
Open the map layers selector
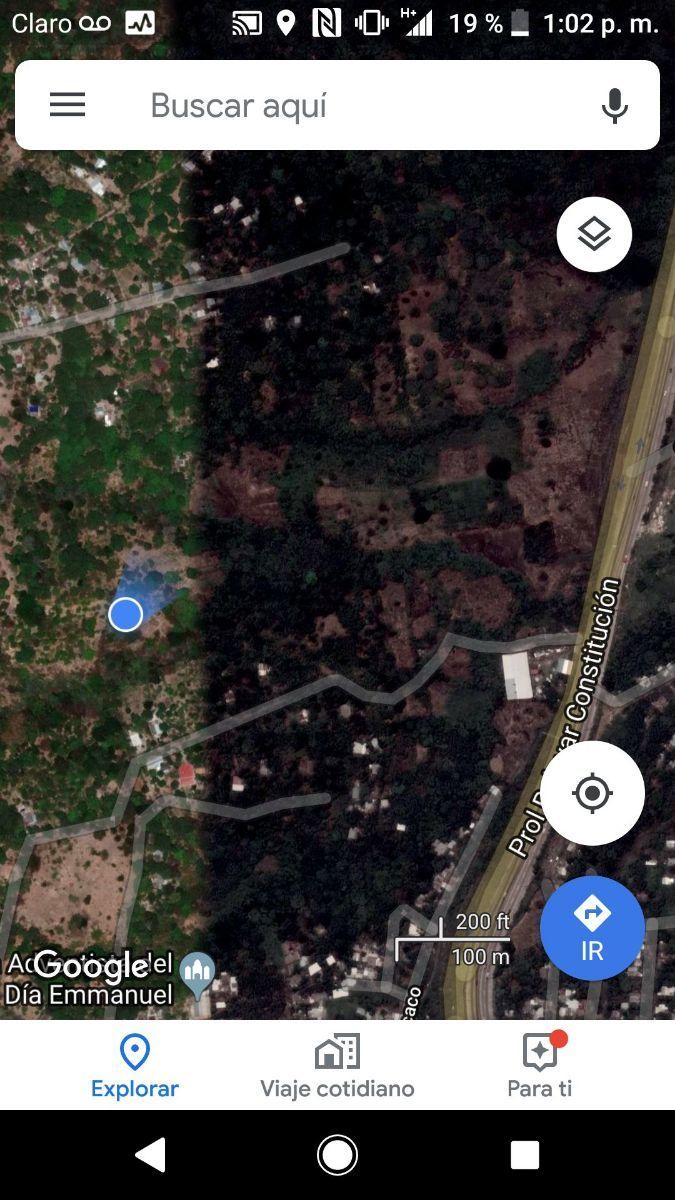(x=594, y=235)
